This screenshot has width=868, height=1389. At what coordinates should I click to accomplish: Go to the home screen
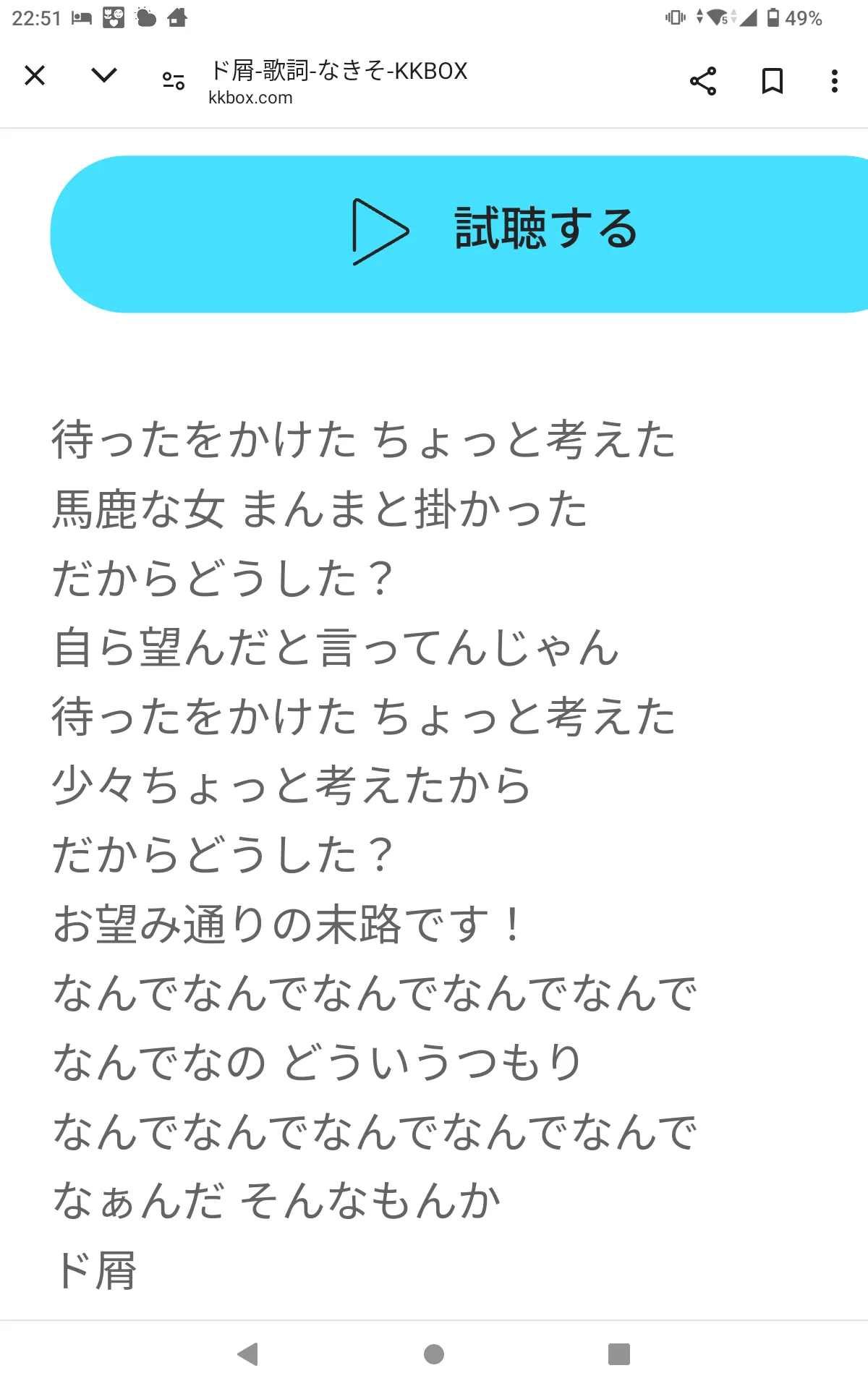(x=434, y=1354)
